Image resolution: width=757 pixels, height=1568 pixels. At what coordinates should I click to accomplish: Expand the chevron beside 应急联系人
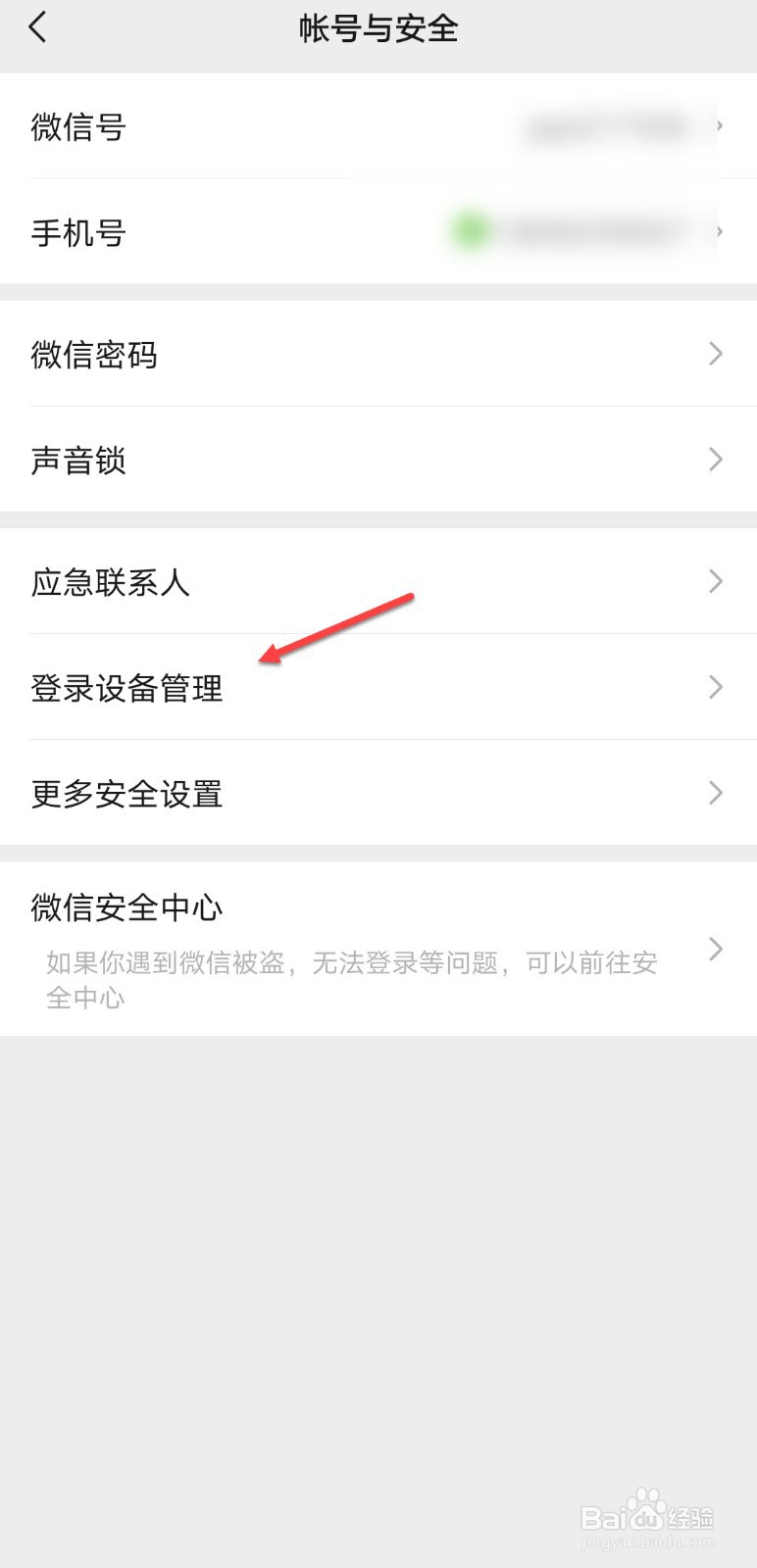(717, 582)
